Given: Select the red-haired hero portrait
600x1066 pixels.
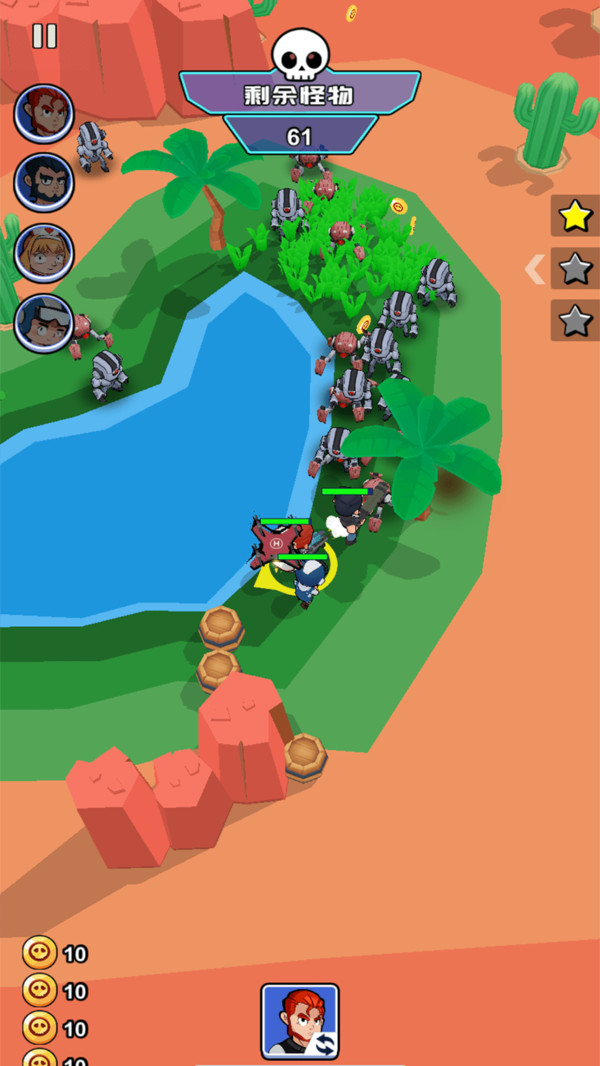Looking at the screenshot, I should coord(44,114).
